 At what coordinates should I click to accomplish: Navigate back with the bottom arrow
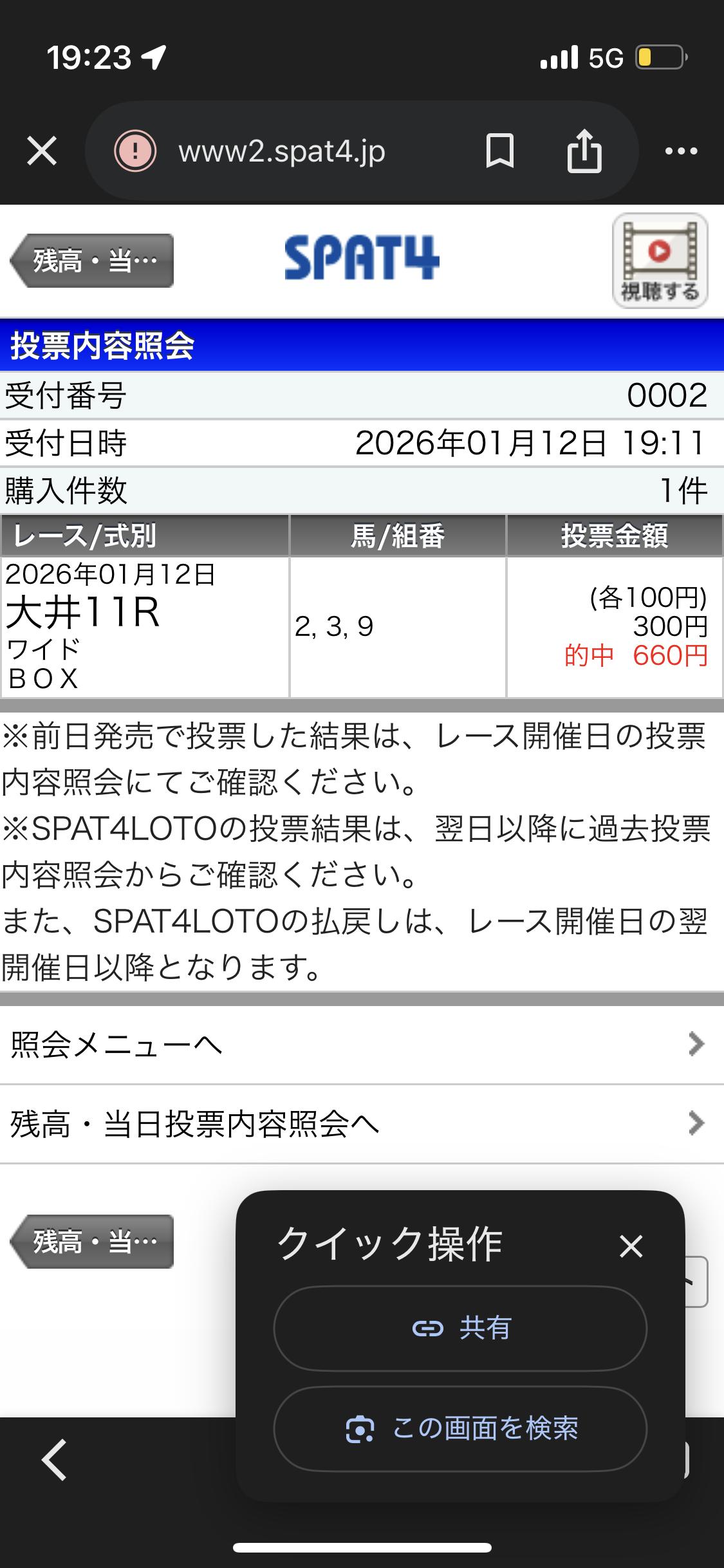pos(55,1460)
